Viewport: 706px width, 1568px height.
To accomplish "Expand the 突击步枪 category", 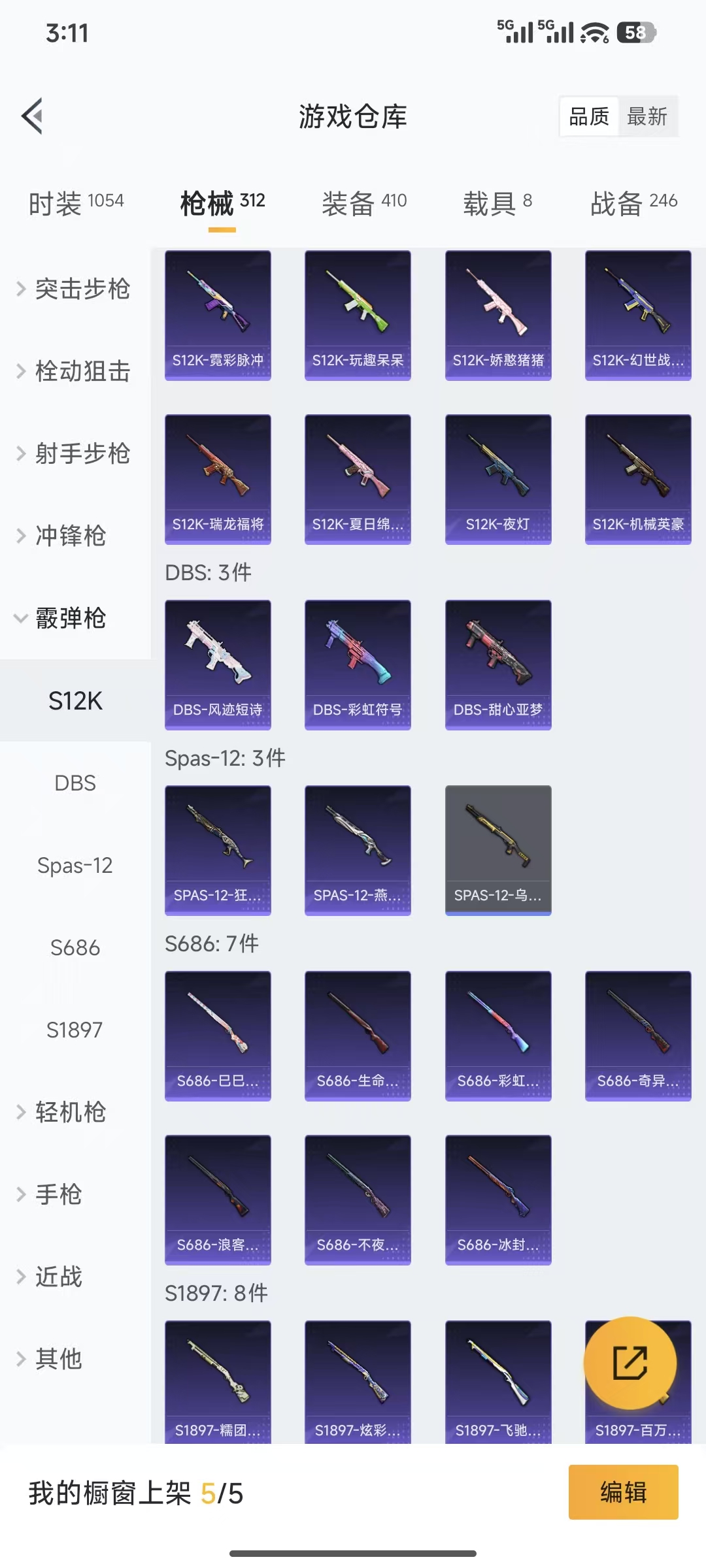I will (x=75, y=289).
